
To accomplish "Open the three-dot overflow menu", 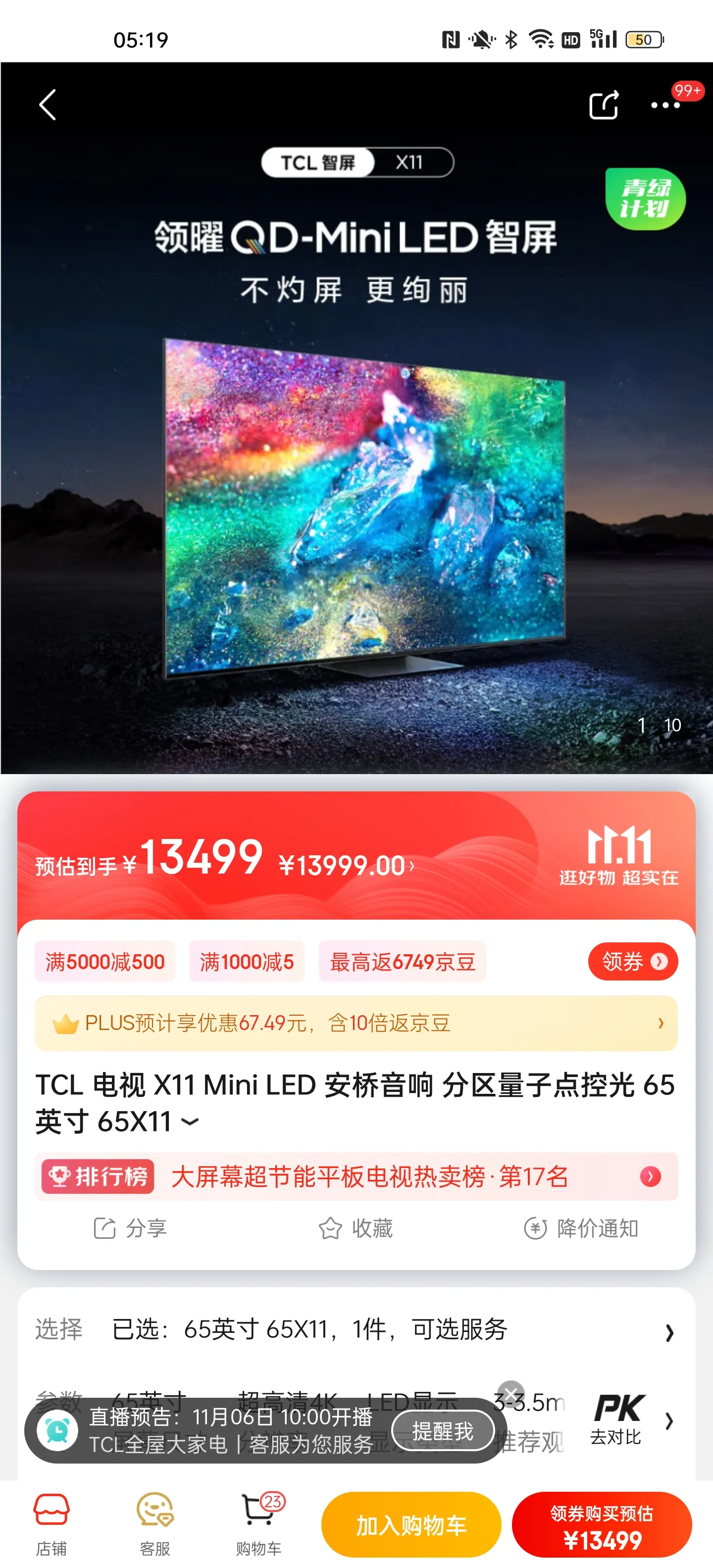I will click(665, 105).
